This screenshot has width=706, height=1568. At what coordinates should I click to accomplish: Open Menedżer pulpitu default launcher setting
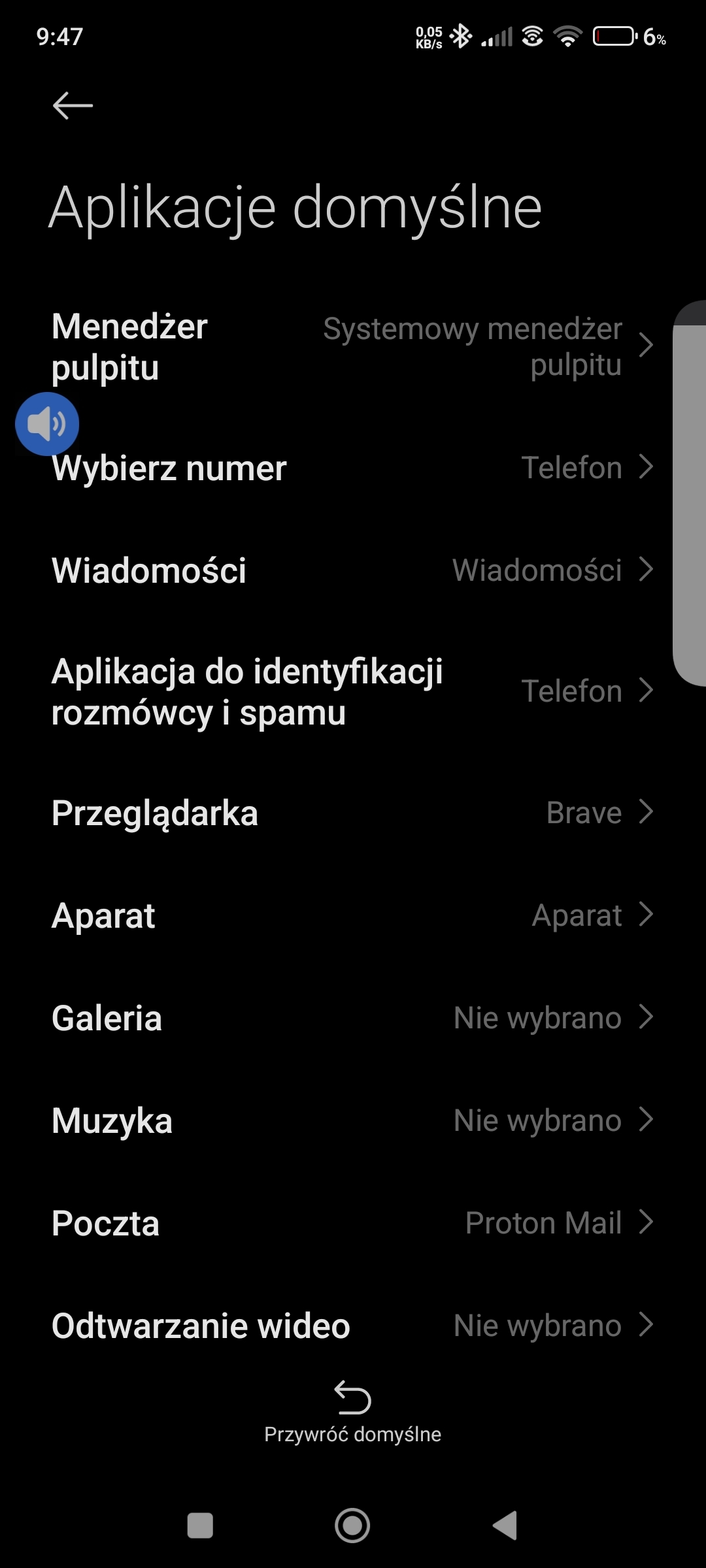pyautogui.click(x=353, y=346)
